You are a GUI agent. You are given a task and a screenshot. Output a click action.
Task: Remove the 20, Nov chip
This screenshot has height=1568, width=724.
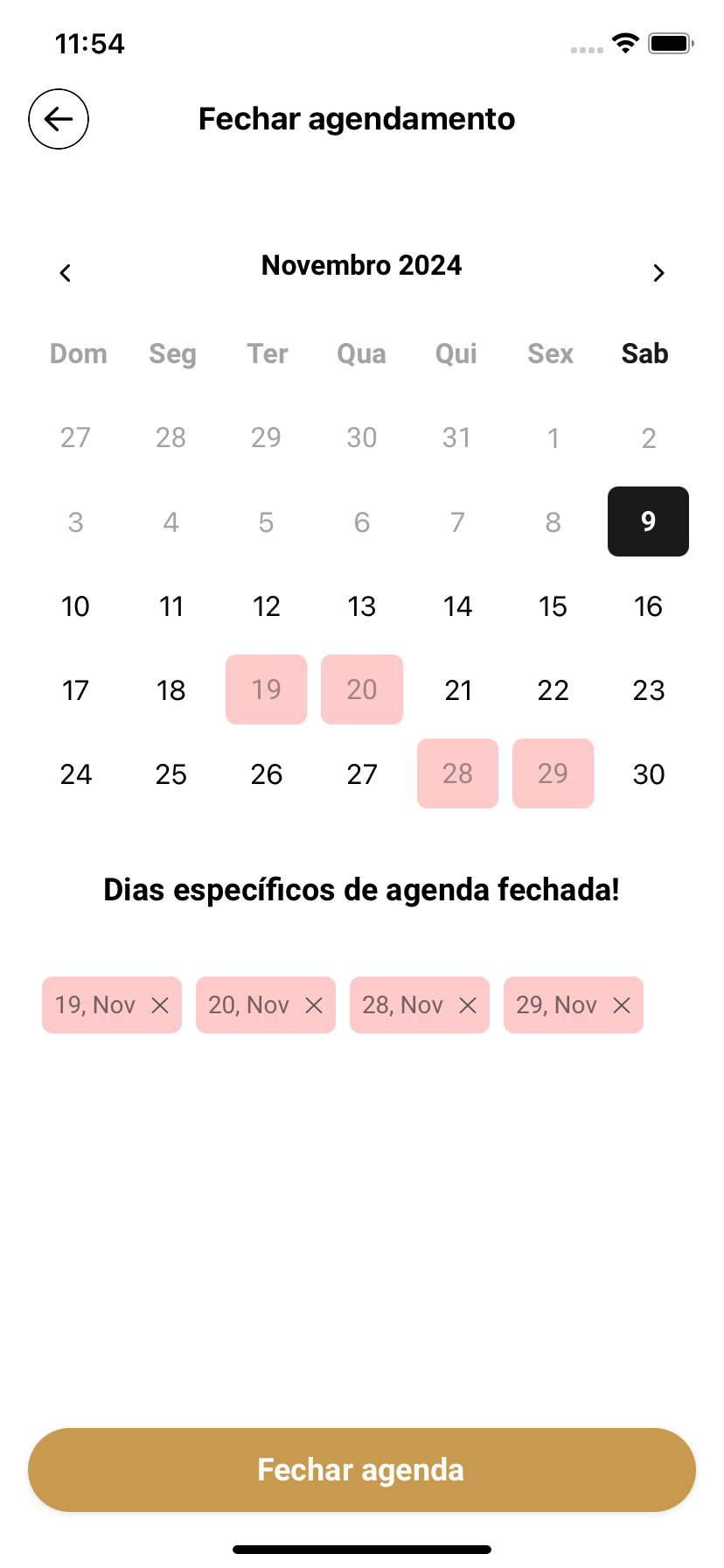click(x=314, y=1005)
